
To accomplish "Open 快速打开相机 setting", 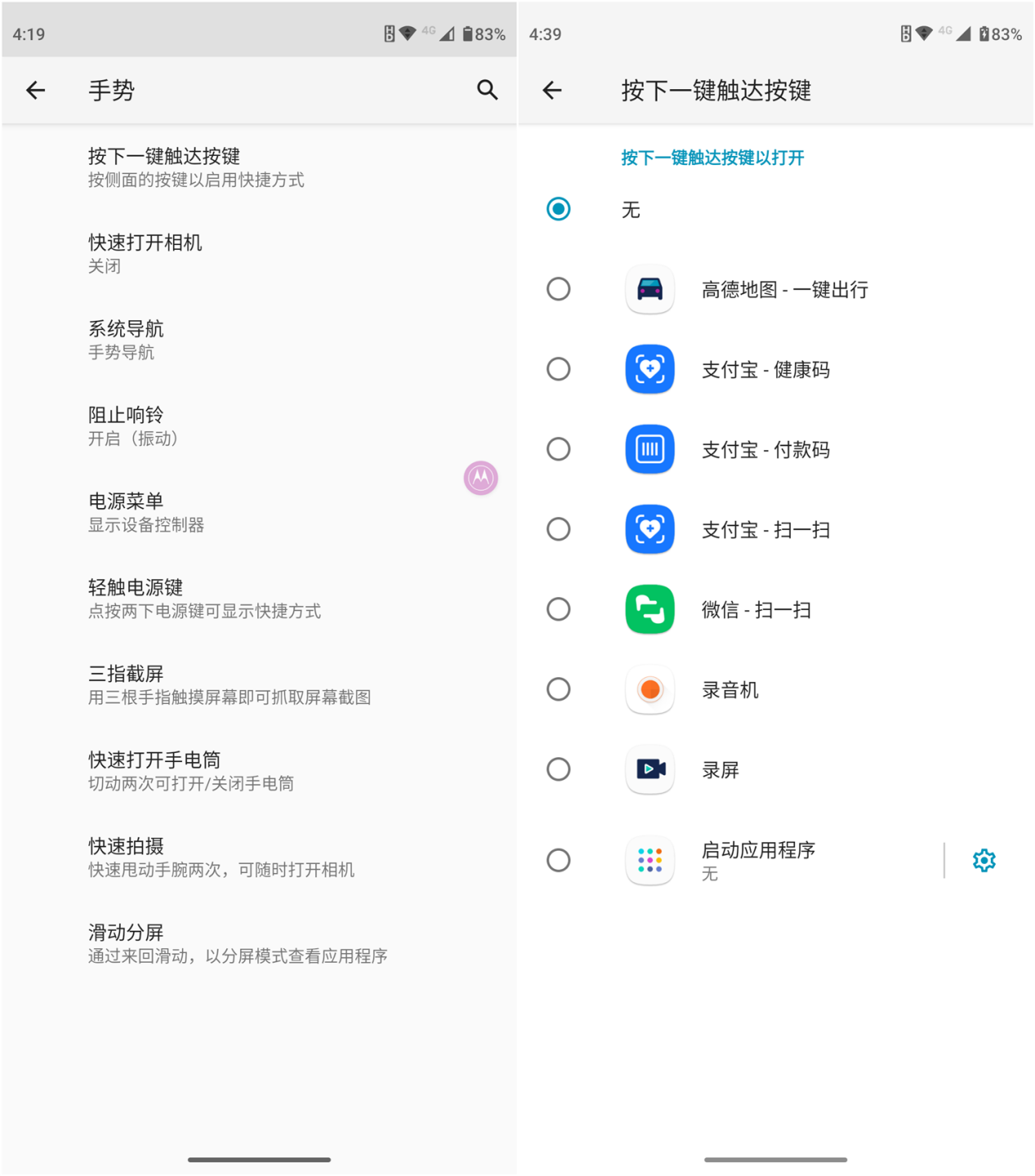I will pyautogui.click(x=145, y=253).
